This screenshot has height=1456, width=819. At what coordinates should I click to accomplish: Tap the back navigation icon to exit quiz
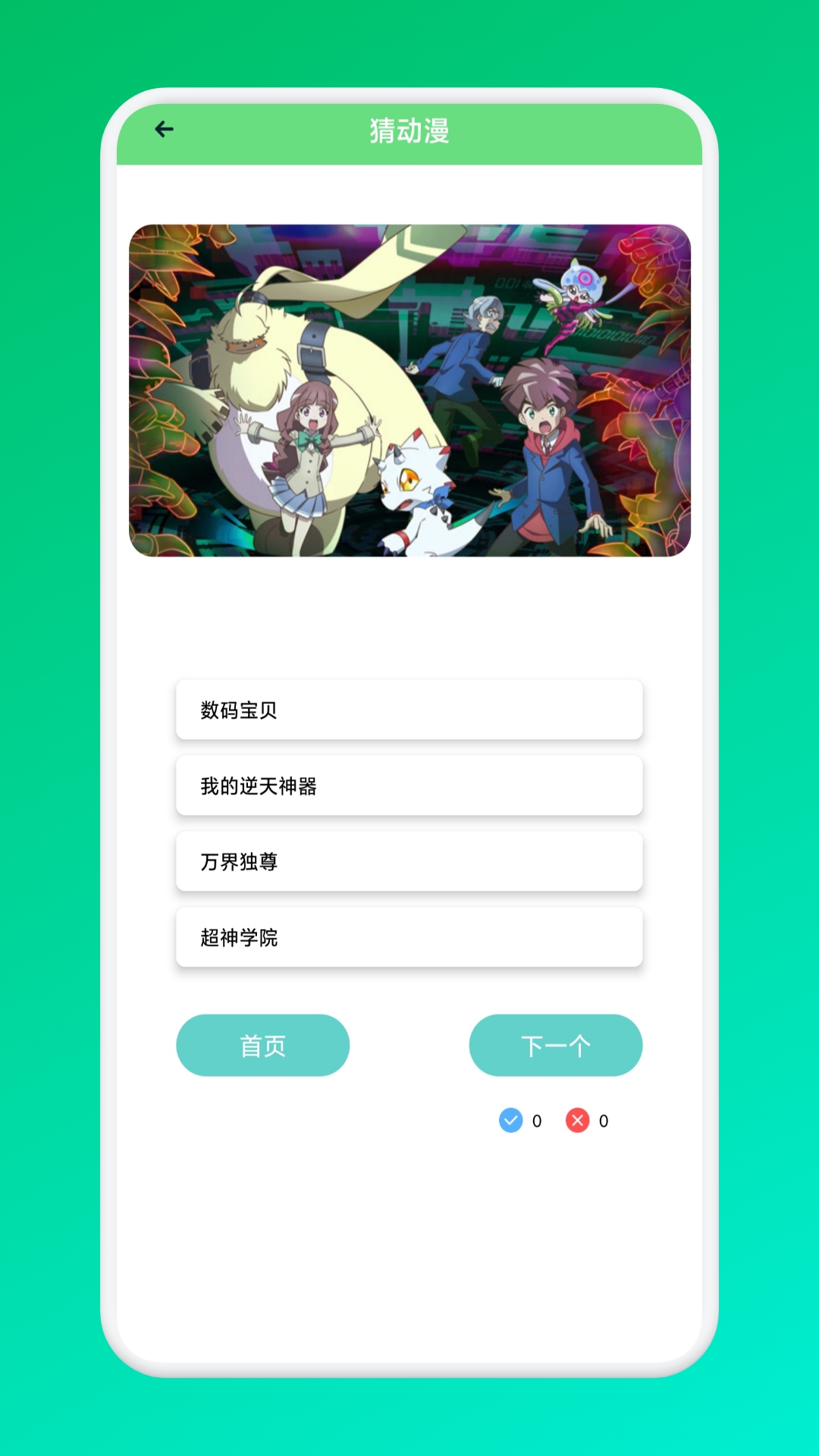tap(164, 129)
